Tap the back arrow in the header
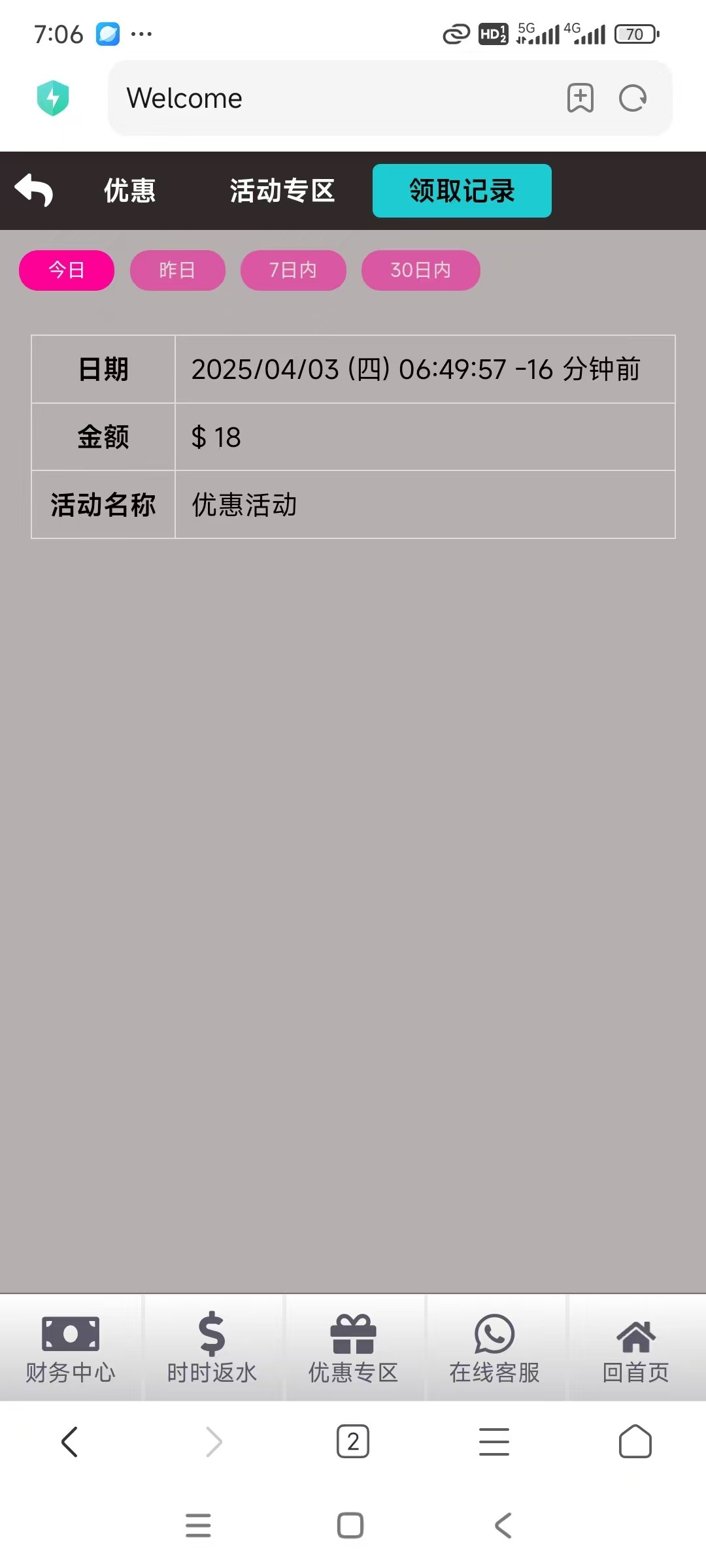The image size is (706, 1568). 34,190
